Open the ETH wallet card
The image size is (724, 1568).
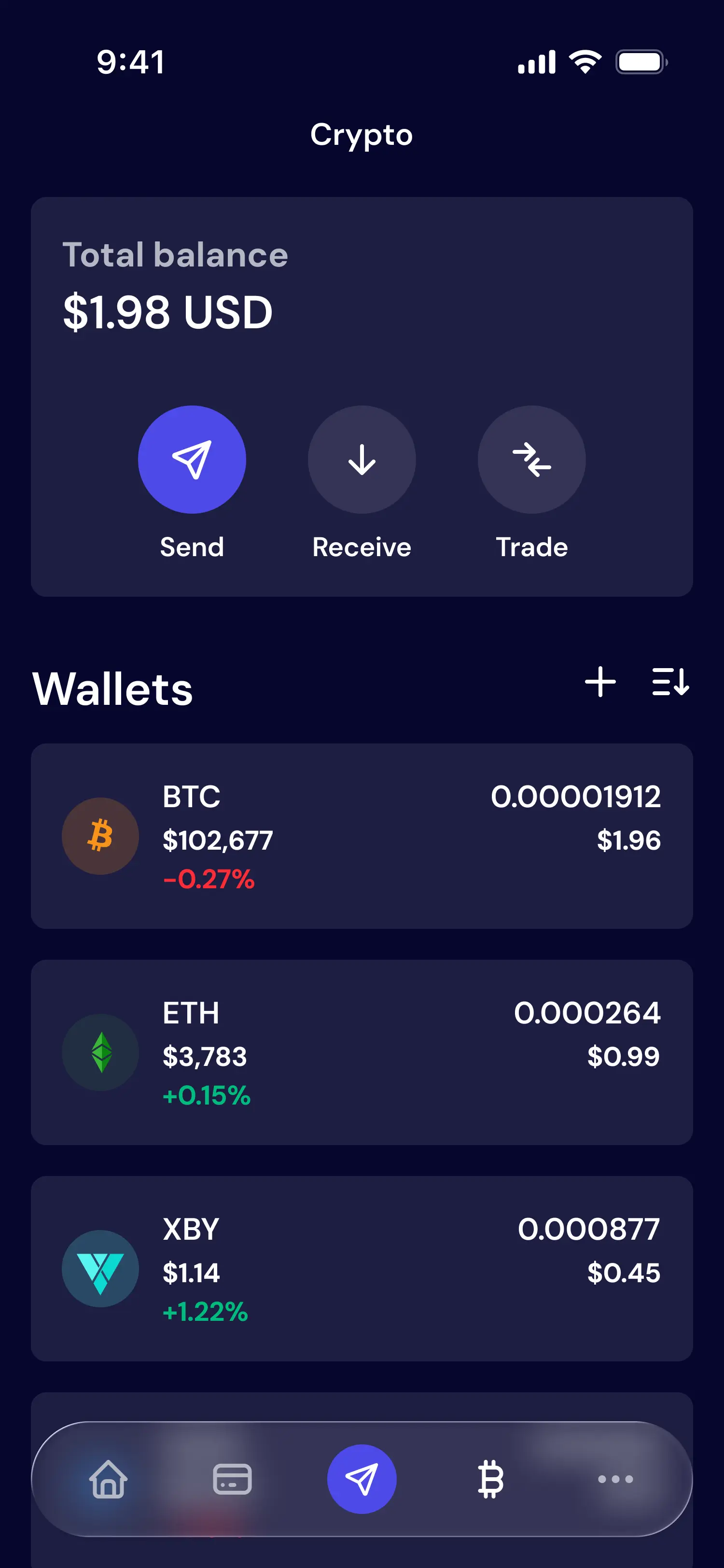click(x=362, y=1052)
